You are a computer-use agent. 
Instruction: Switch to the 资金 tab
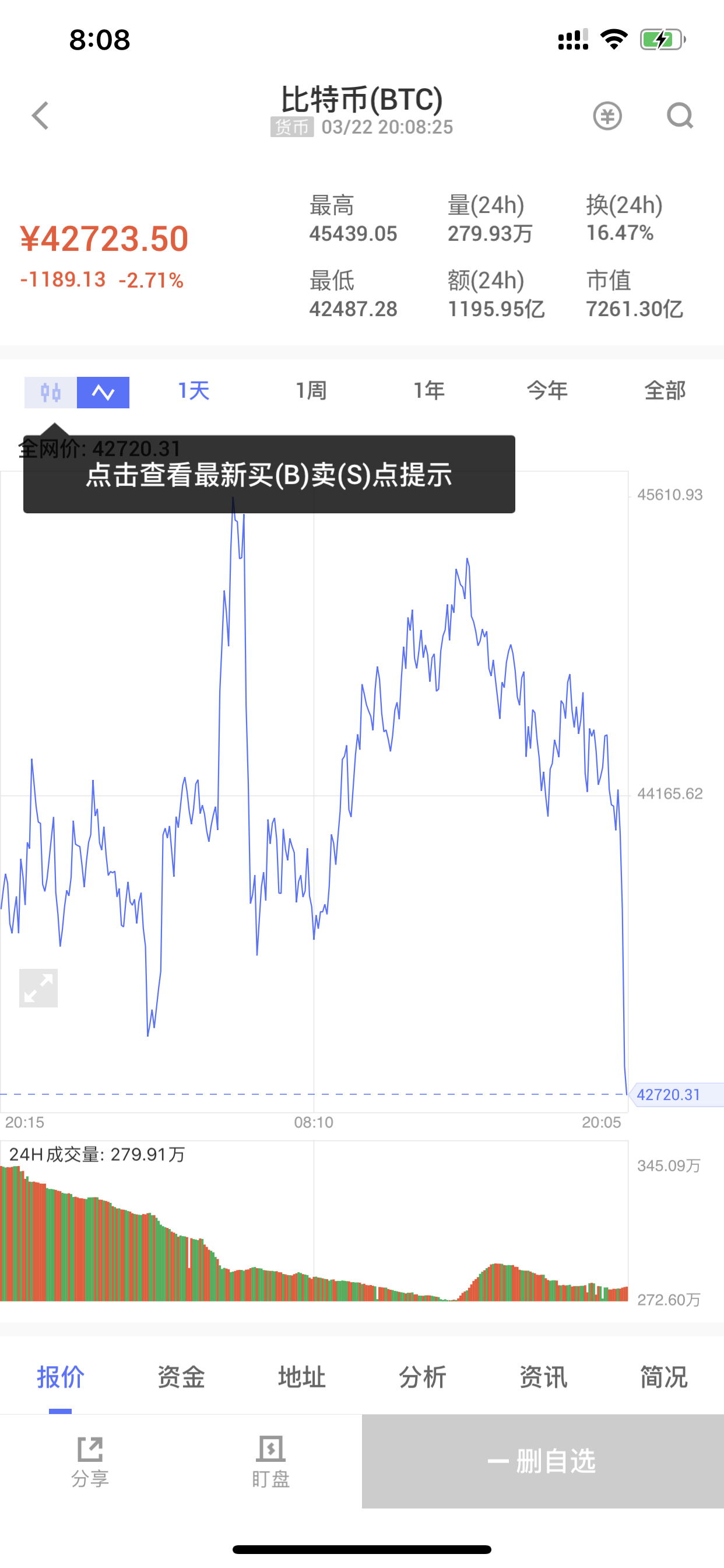[x=181, y=1377]
